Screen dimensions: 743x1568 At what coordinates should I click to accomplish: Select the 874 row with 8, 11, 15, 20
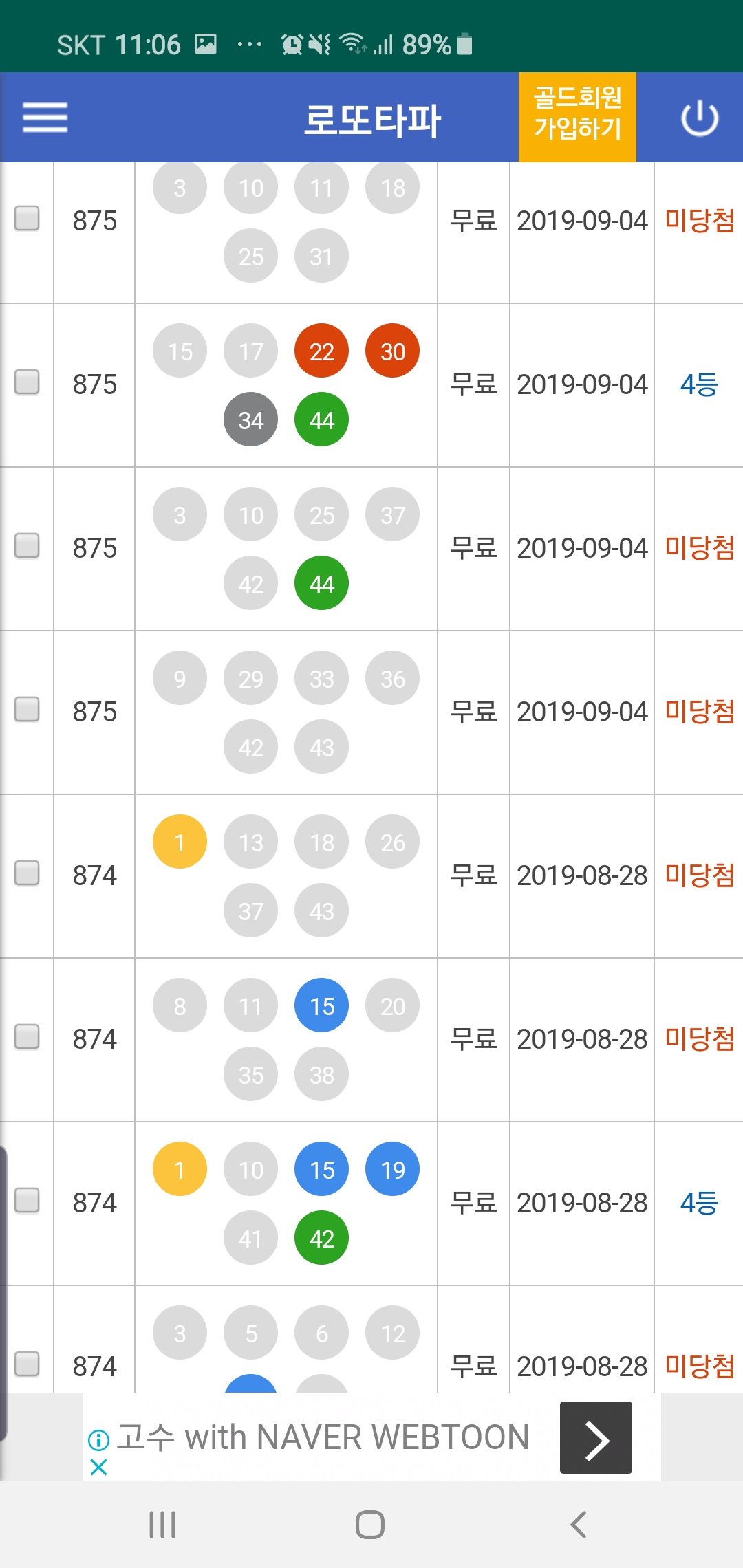pos(27,1037)
